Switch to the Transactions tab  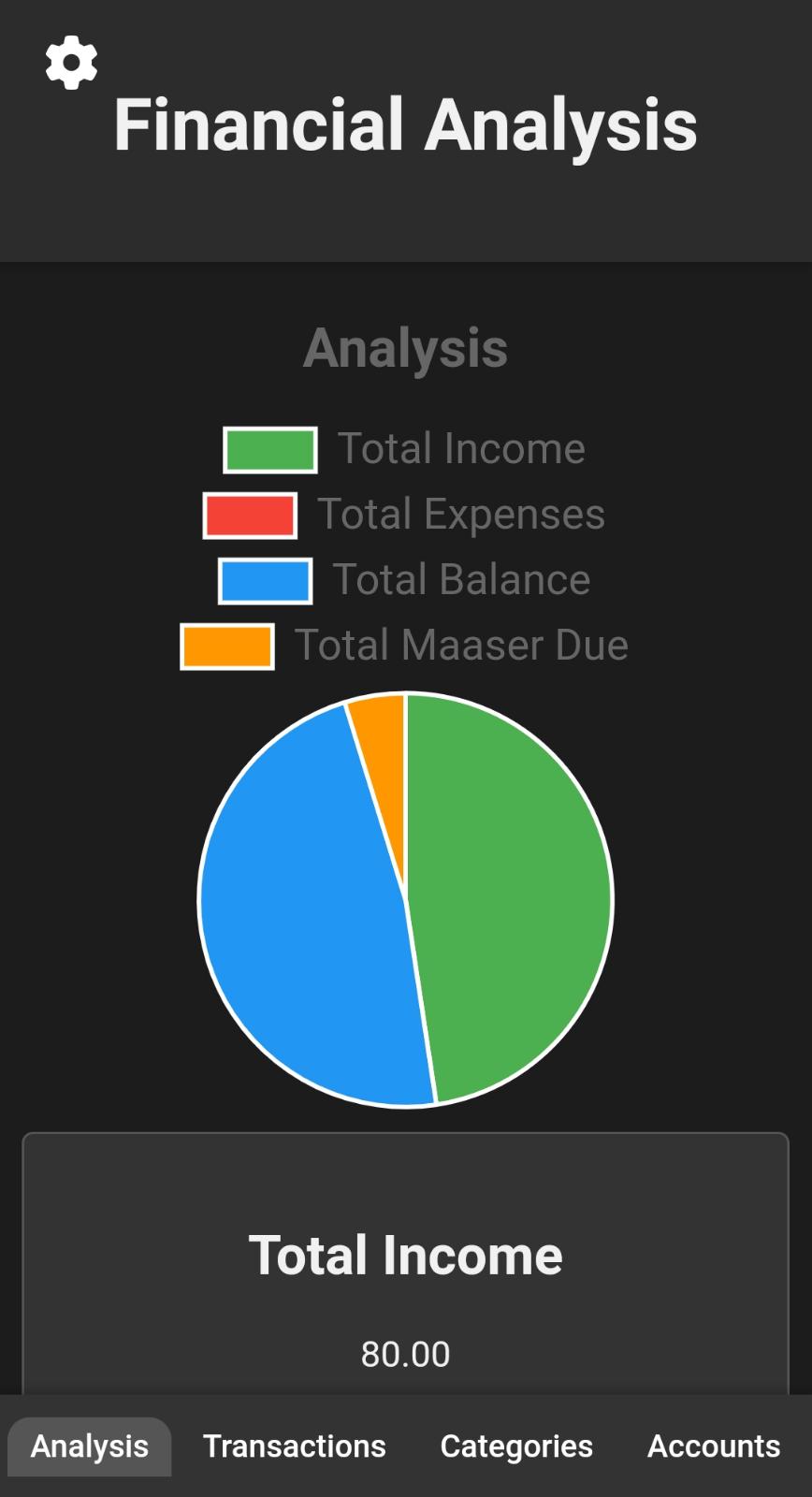point(294,1446)
